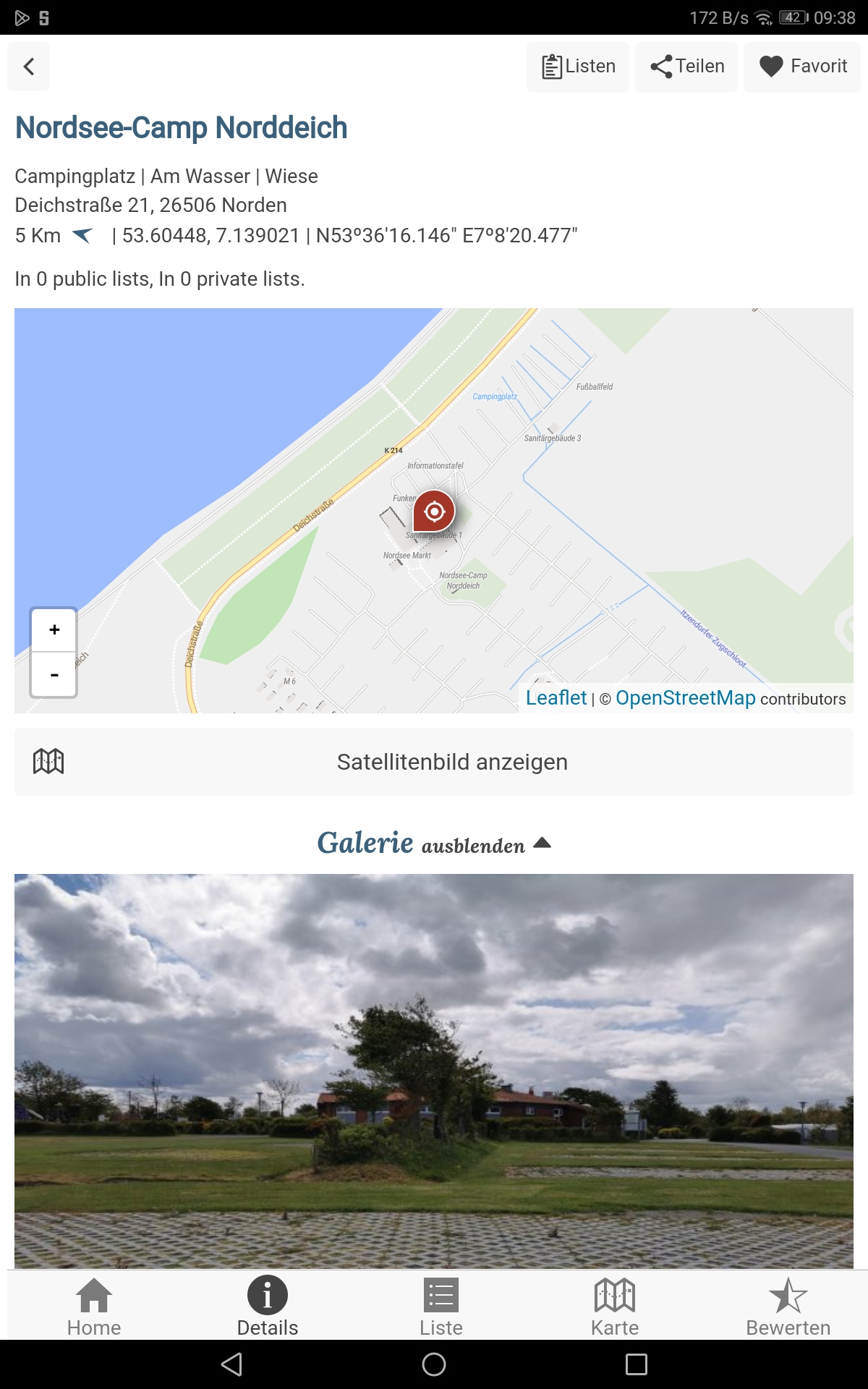Open the Listen button

click(578, 67)
